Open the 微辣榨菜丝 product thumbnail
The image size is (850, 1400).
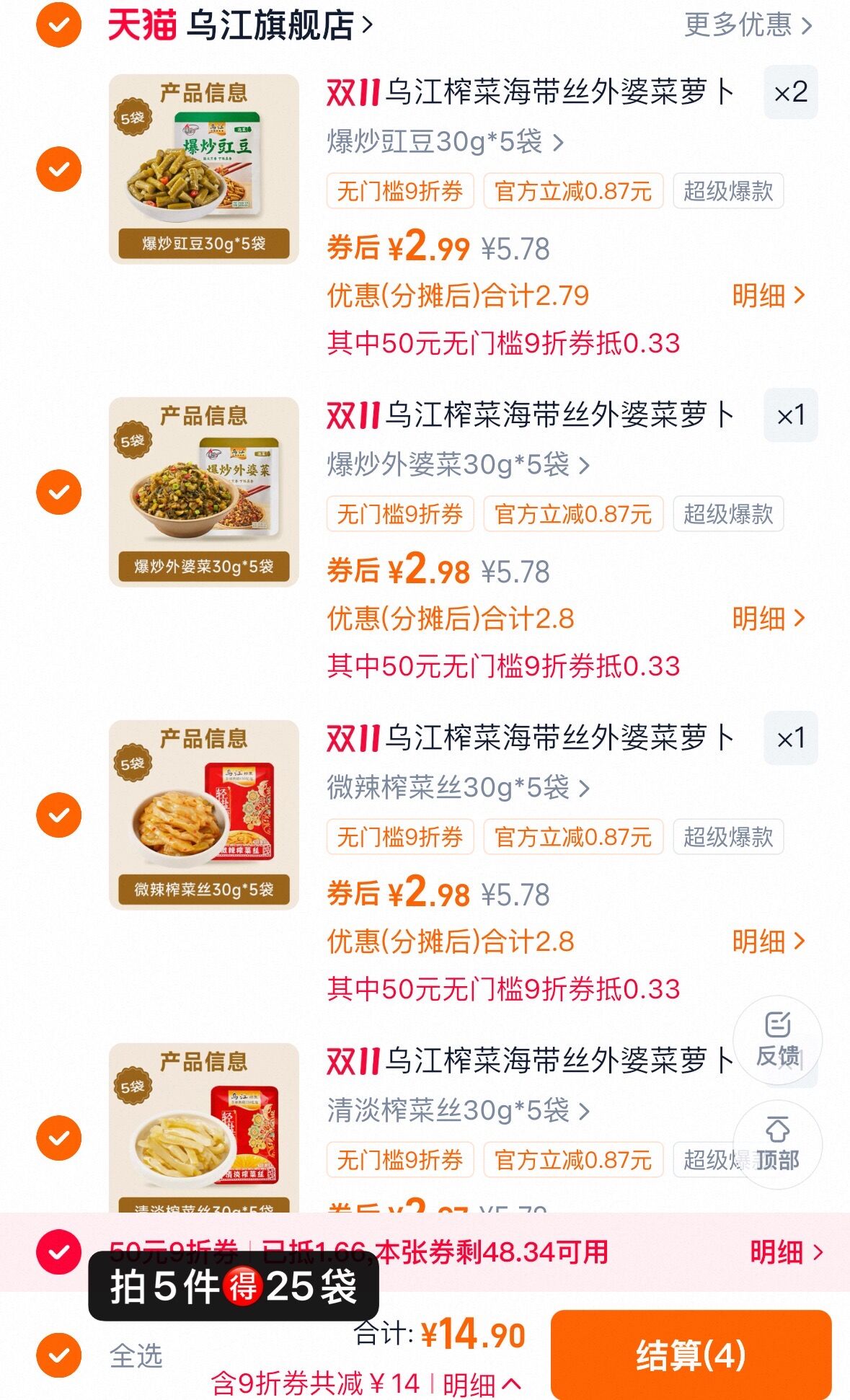tap(207, 817)
